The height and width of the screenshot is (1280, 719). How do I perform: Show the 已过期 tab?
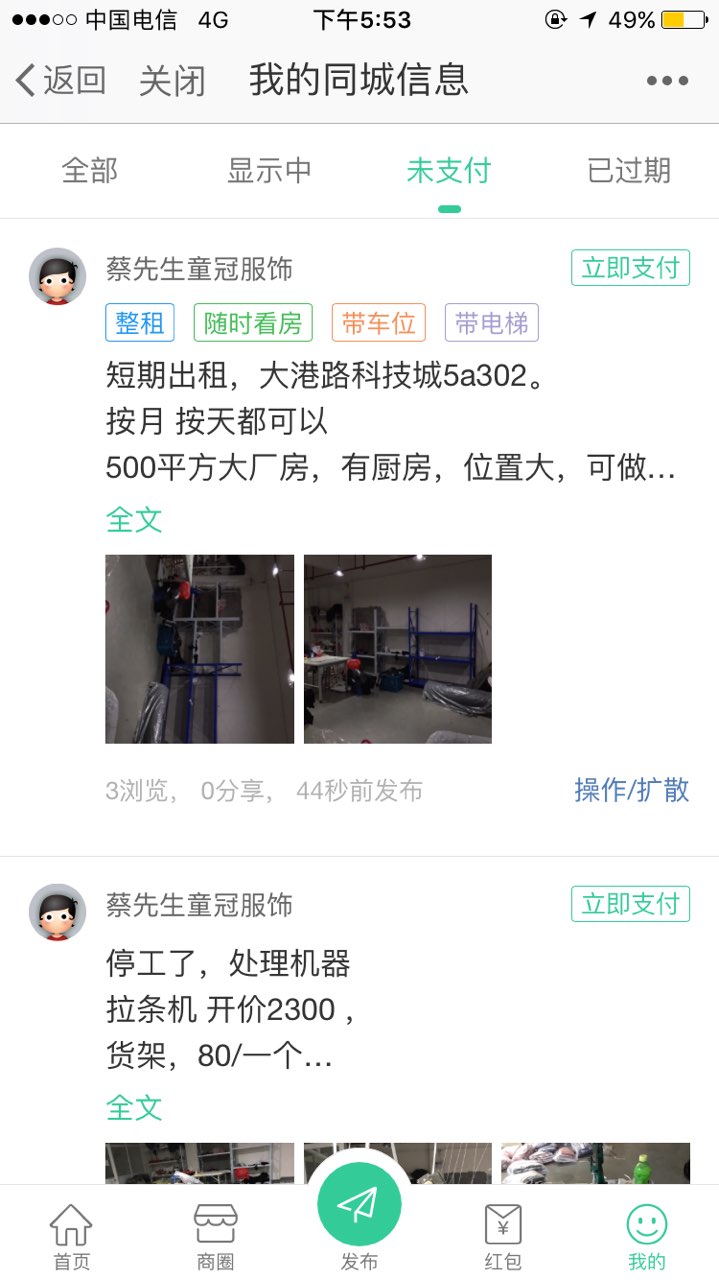[x=628, y=171]
